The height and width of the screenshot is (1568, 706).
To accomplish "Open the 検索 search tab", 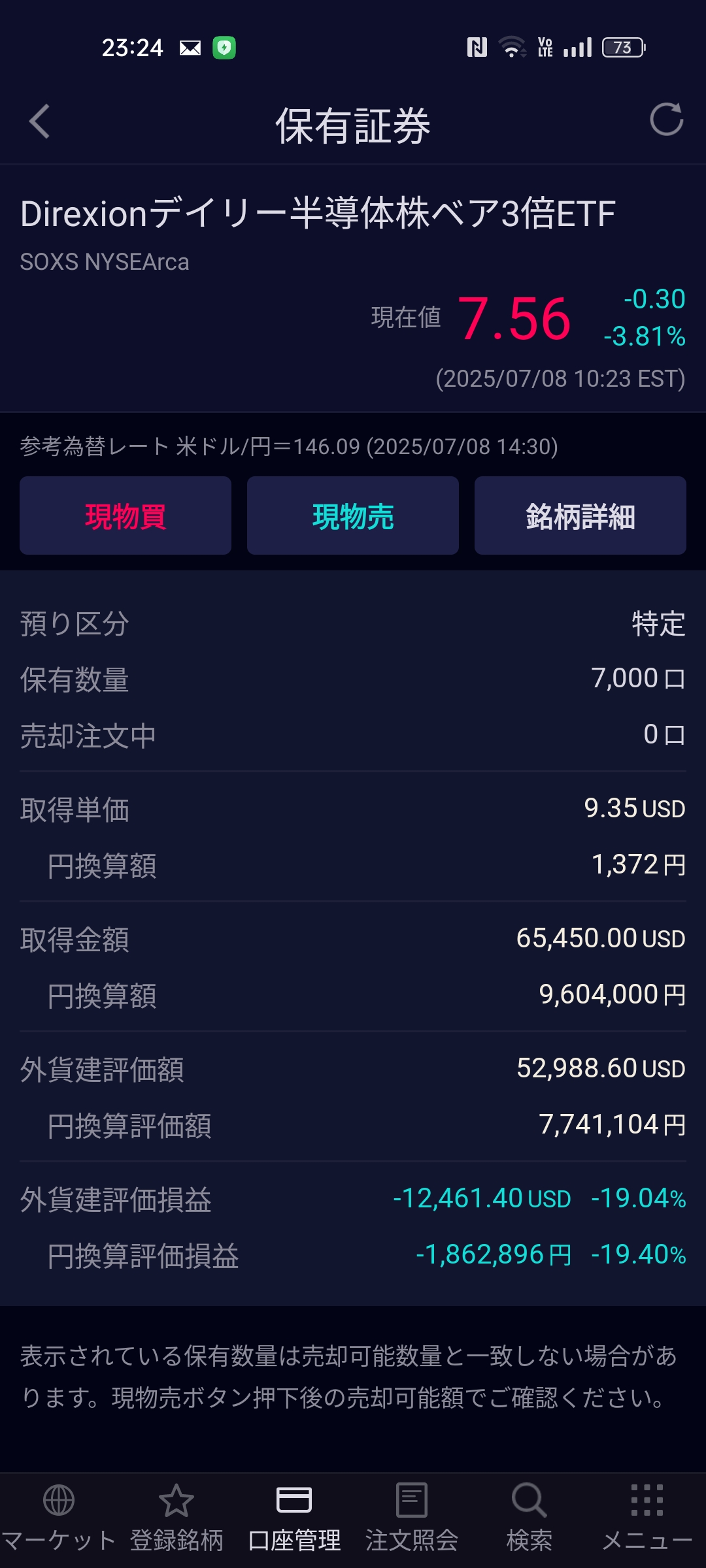I will click(x=529, y=1518).
